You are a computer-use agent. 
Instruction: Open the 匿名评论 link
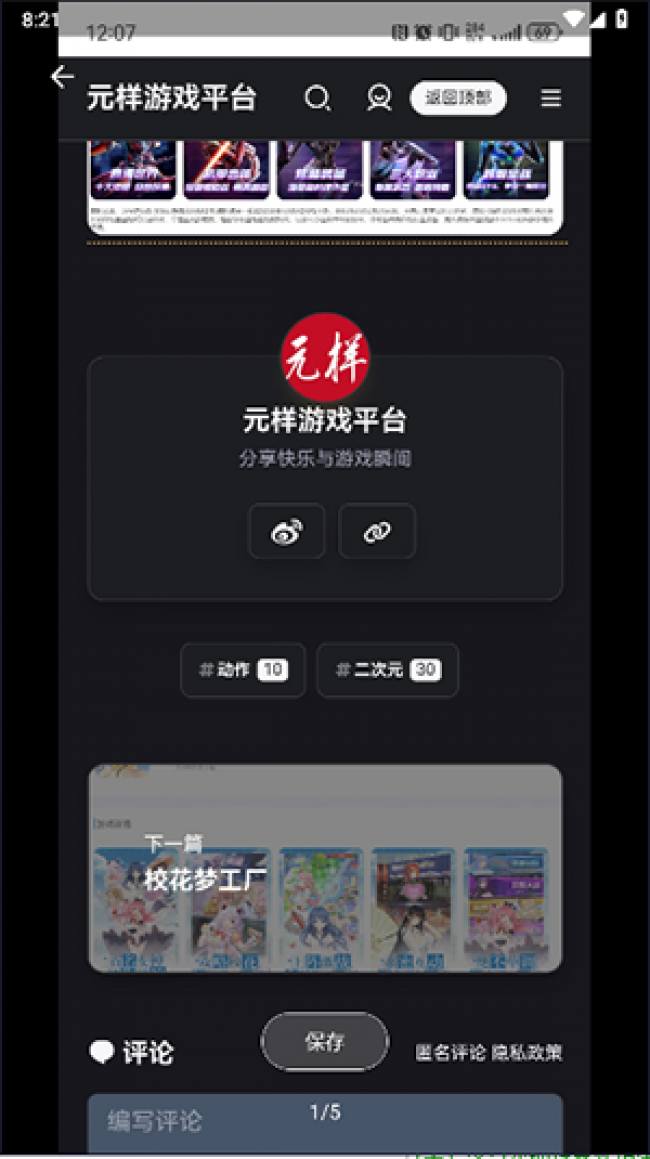pos(450,1053)
